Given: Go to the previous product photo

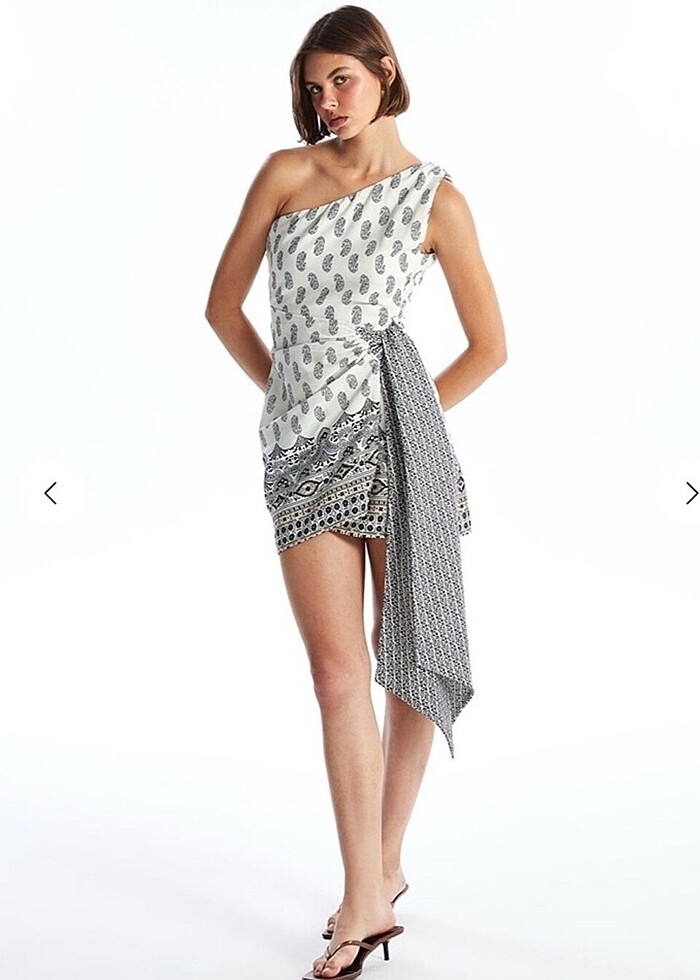Looking at the screenshot, I should point(50,493).
